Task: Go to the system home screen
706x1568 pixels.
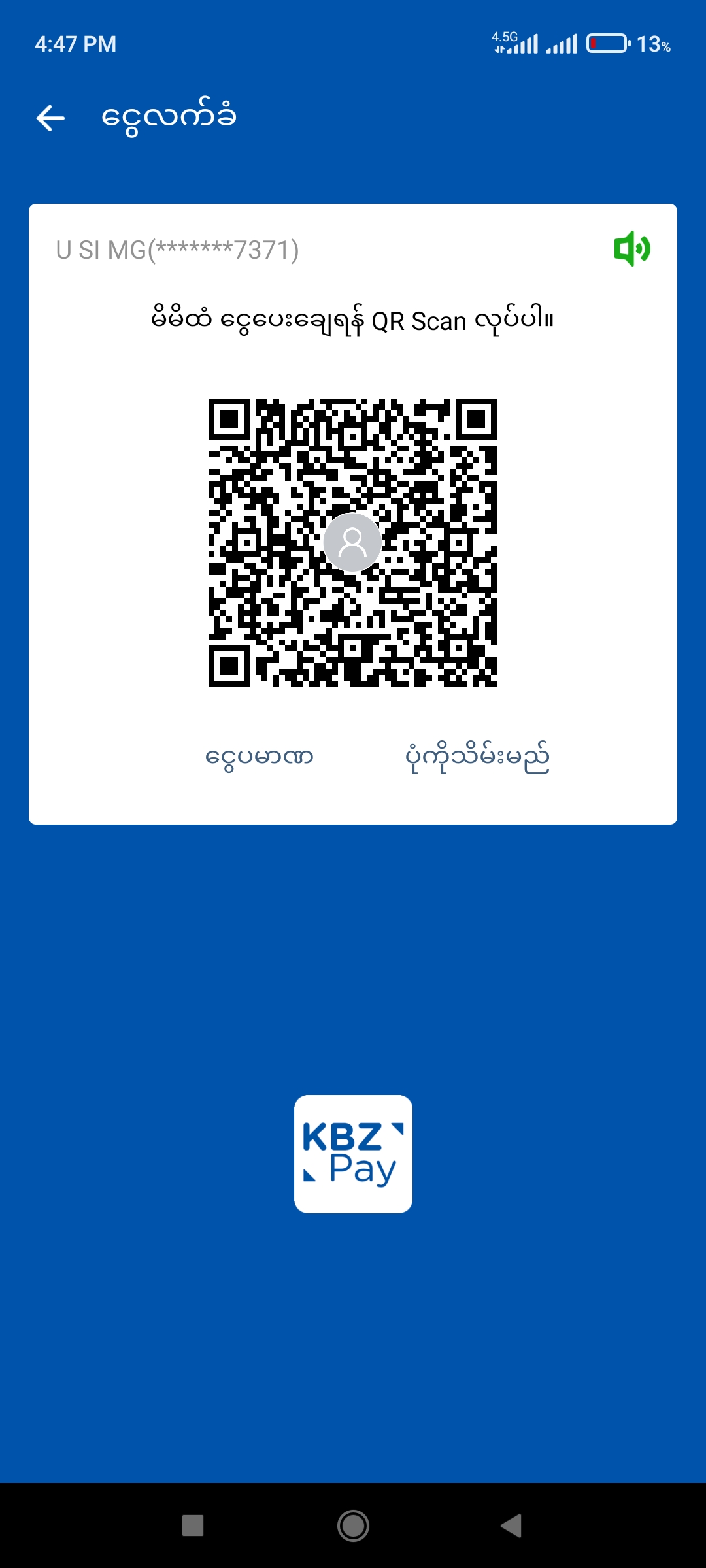Action: (353, 1526)
